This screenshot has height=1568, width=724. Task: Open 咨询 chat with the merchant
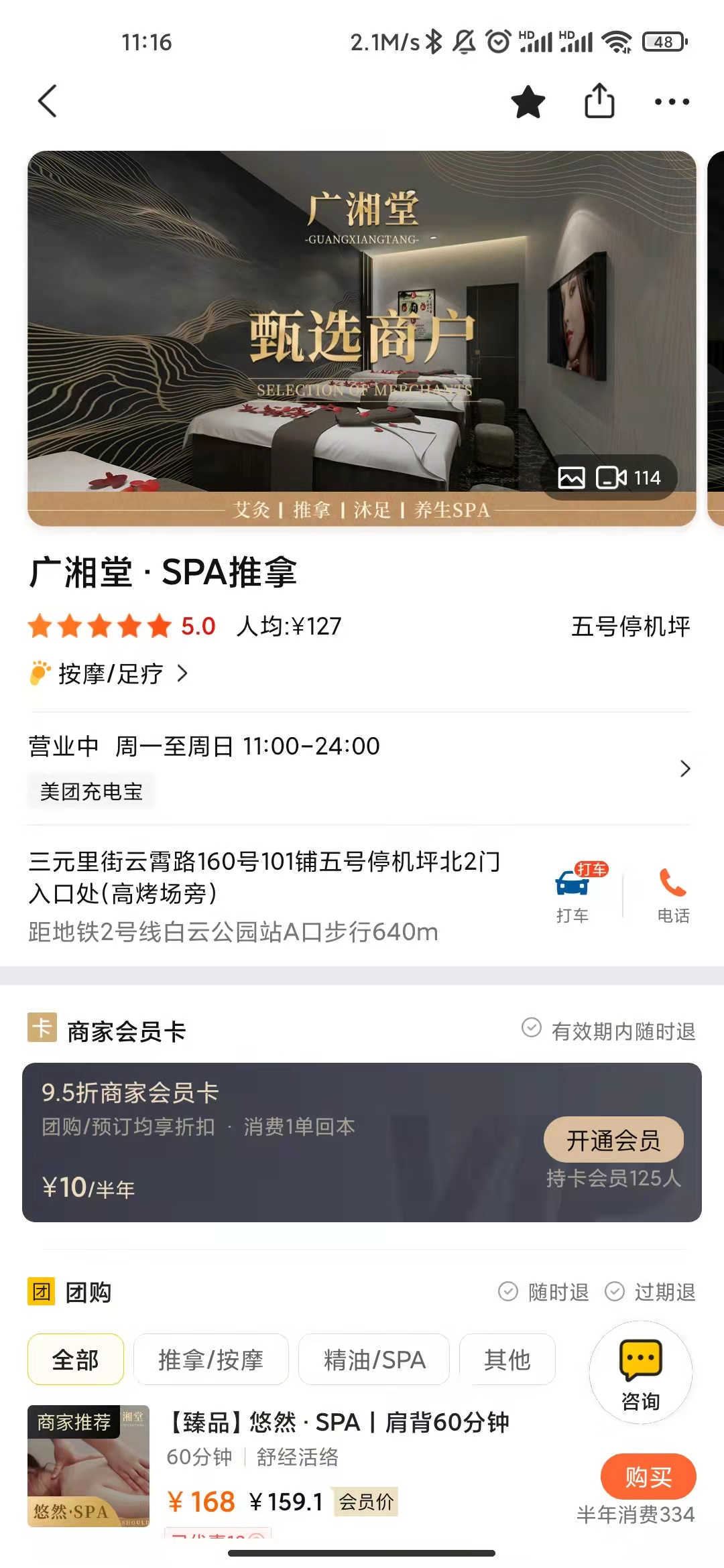point(640,1372)
